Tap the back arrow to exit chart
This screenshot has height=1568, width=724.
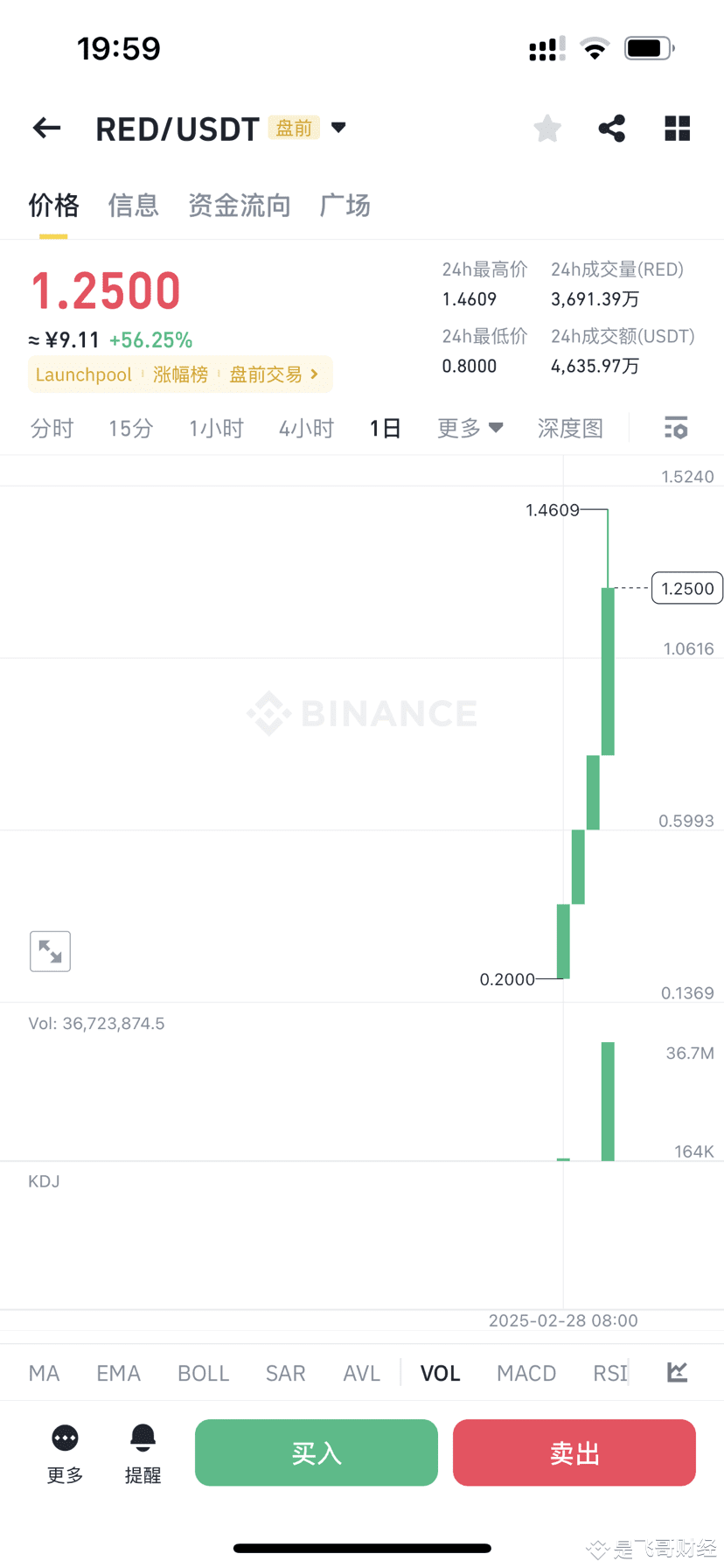pyautogui.click(x=45, y=128)
